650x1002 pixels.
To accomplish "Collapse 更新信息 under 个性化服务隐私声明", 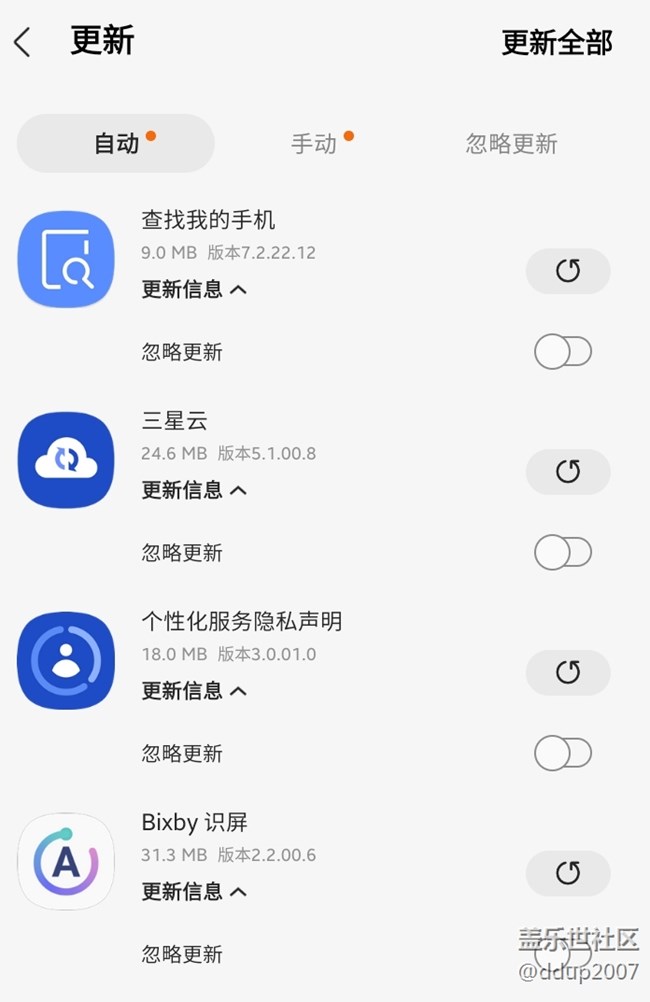I will (x=194, y=691).
